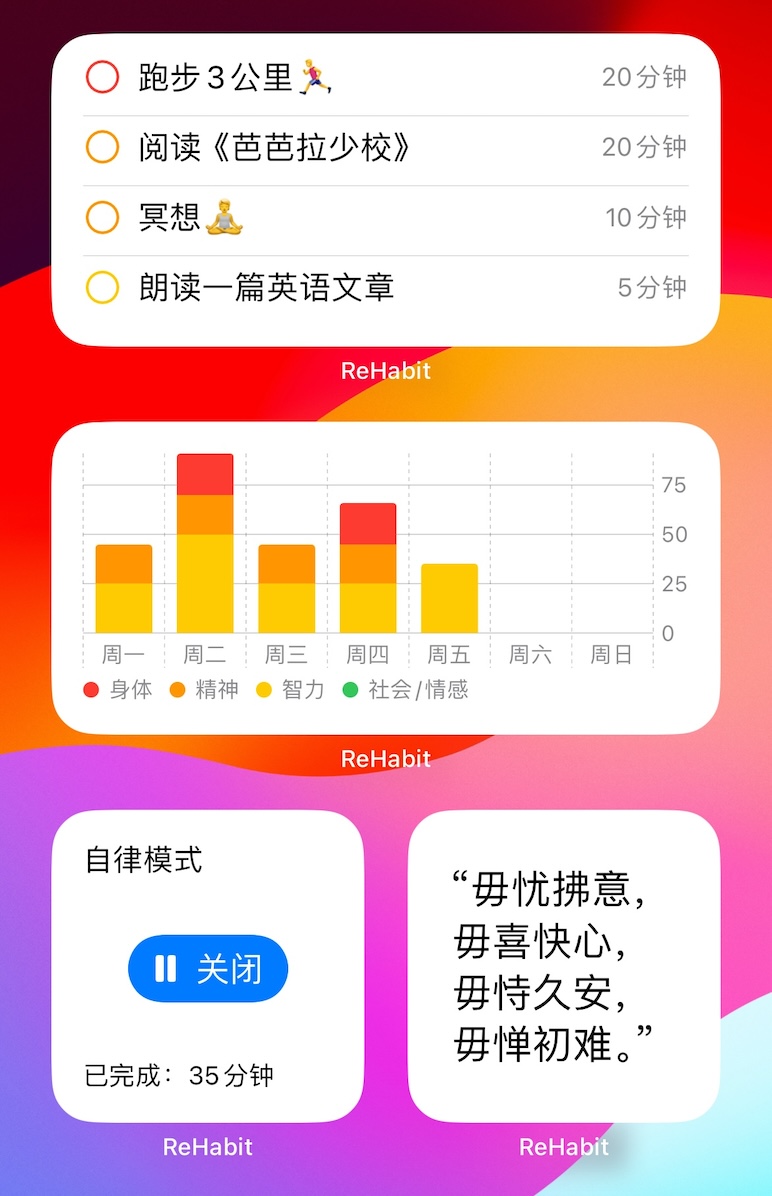Image resolution: width=772 pixels, height=1196 pixels.
Task: Open the 毋忧拂意 quote widget
Action: [563, 966]
